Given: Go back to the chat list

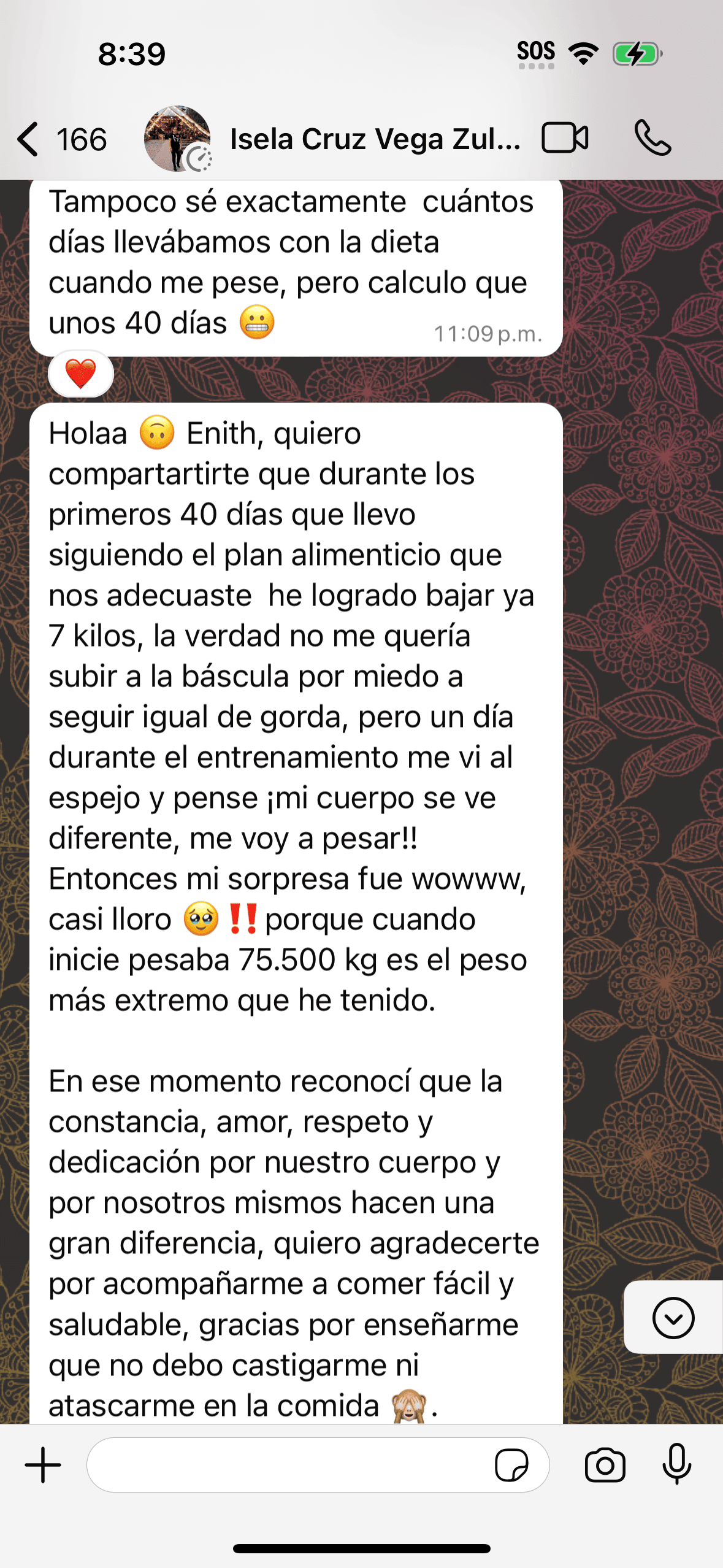Looking at the screenshot, I should tap(29, 139).
